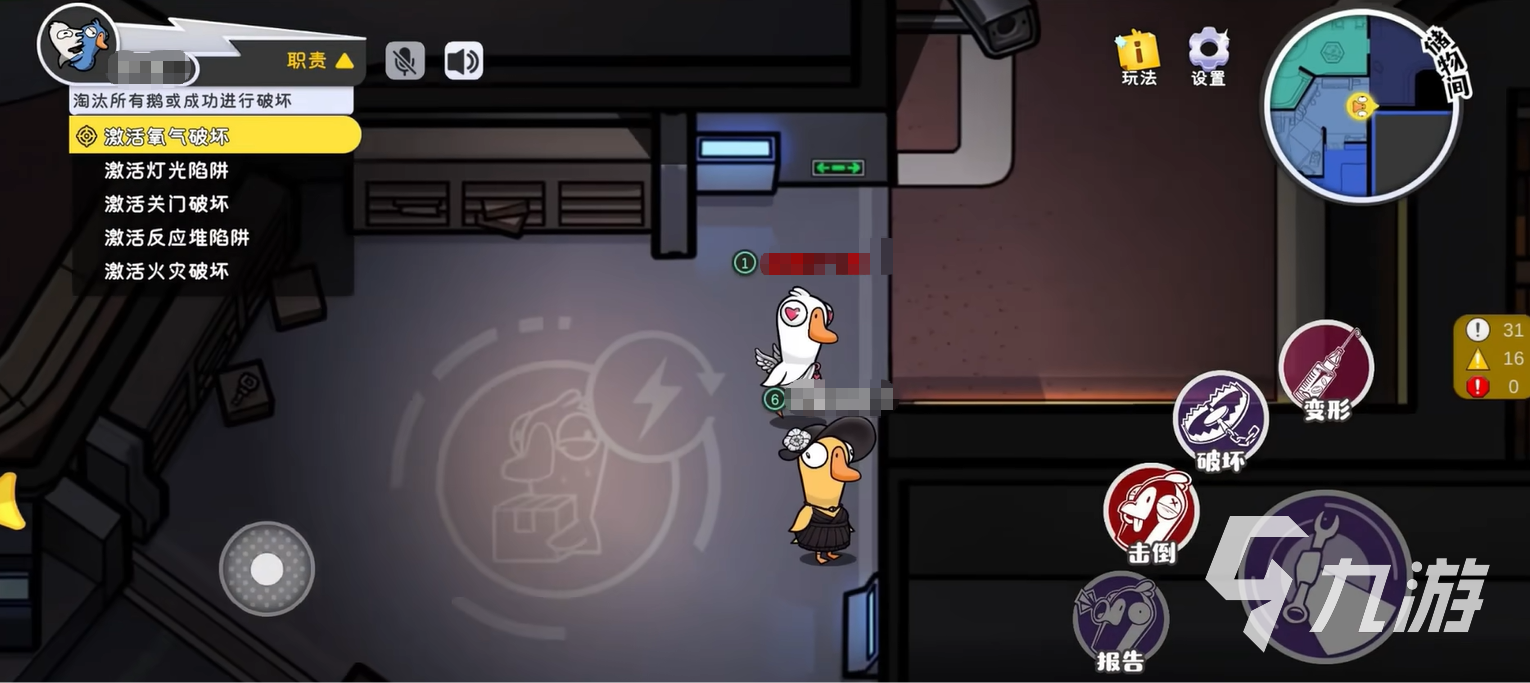The height and width of the screenshot is (683, 1530).
Task: Select 激活反应堆陷阱 task
Action: (177, 238)
